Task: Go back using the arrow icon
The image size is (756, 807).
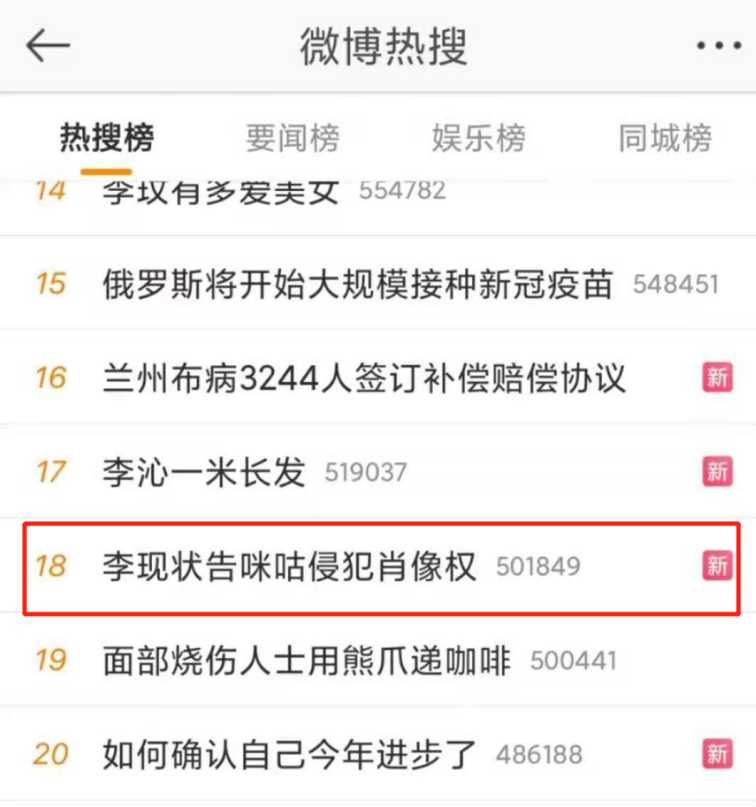Action: tap(47, 46)
